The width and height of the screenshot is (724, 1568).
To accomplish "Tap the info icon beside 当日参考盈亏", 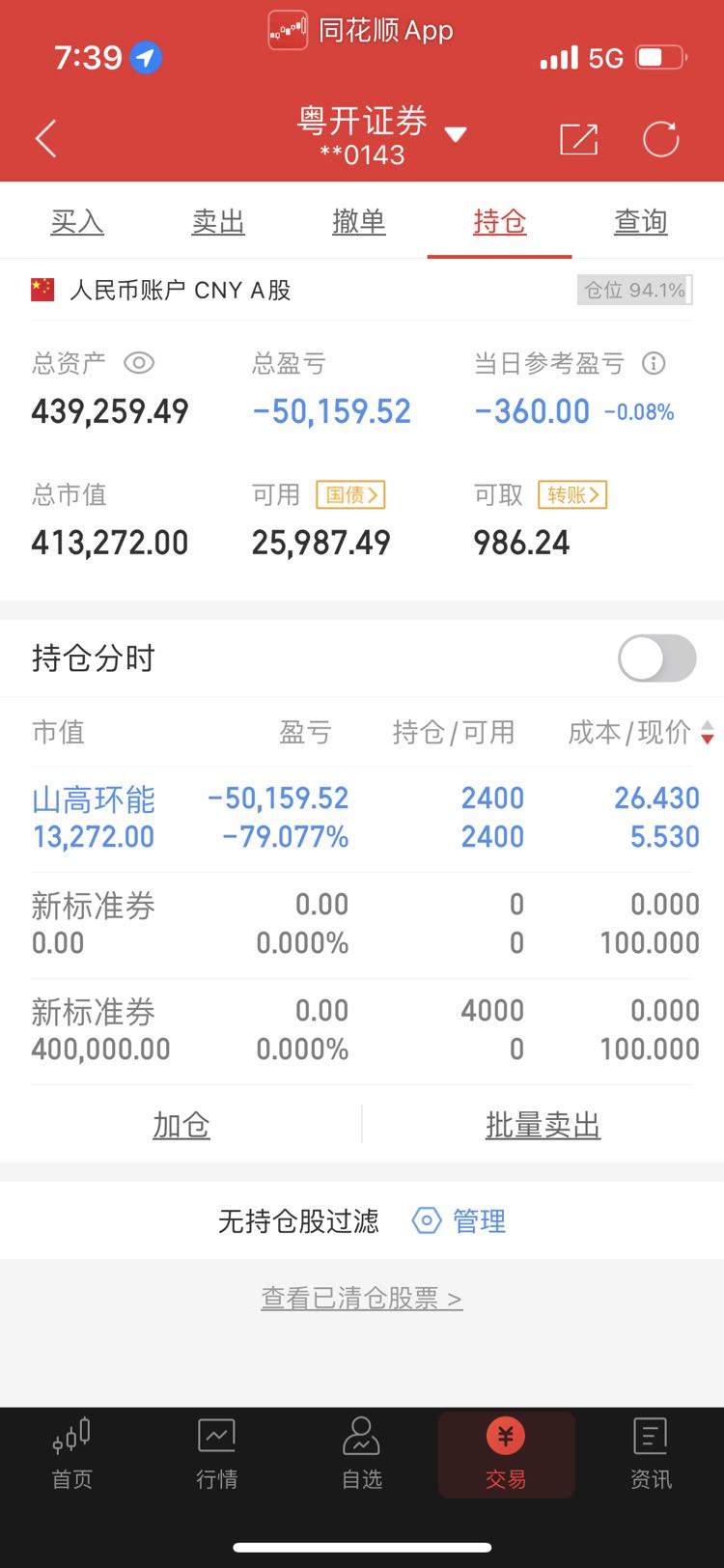I will tap(654, 363).
